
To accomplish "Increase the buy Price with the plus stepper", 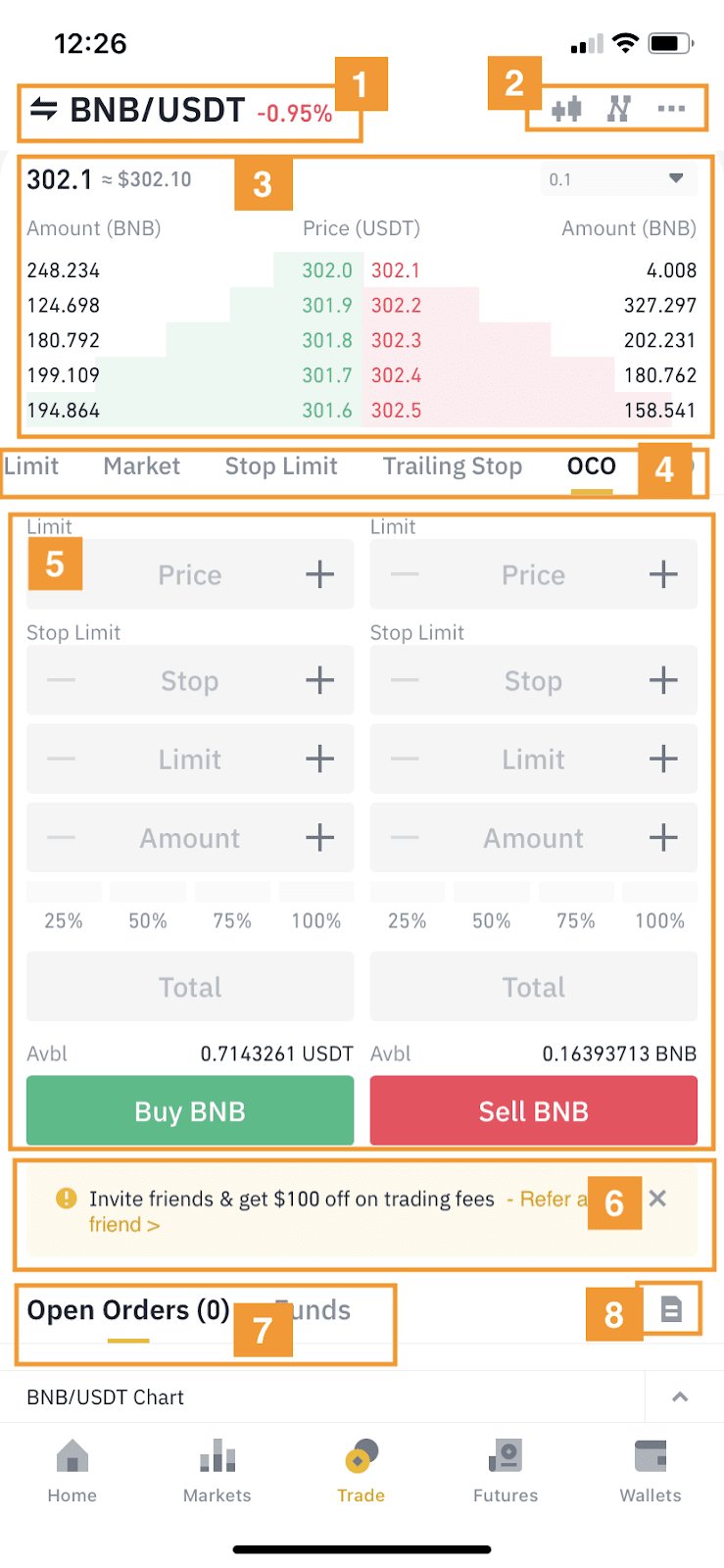I will (x=319, y=574).
